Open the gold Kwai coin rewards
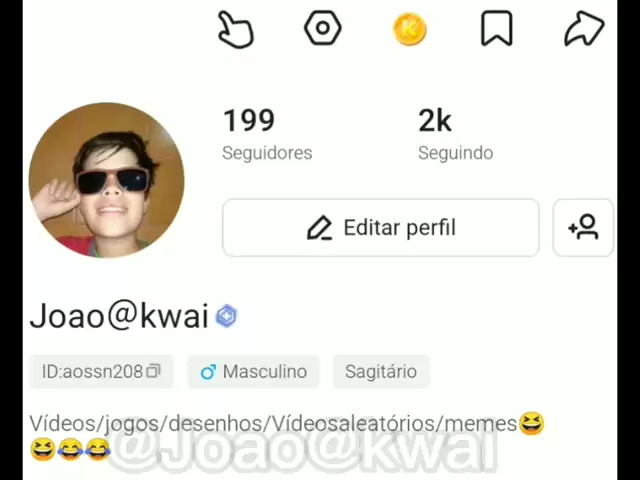The image size is (640, 480). 409,29
